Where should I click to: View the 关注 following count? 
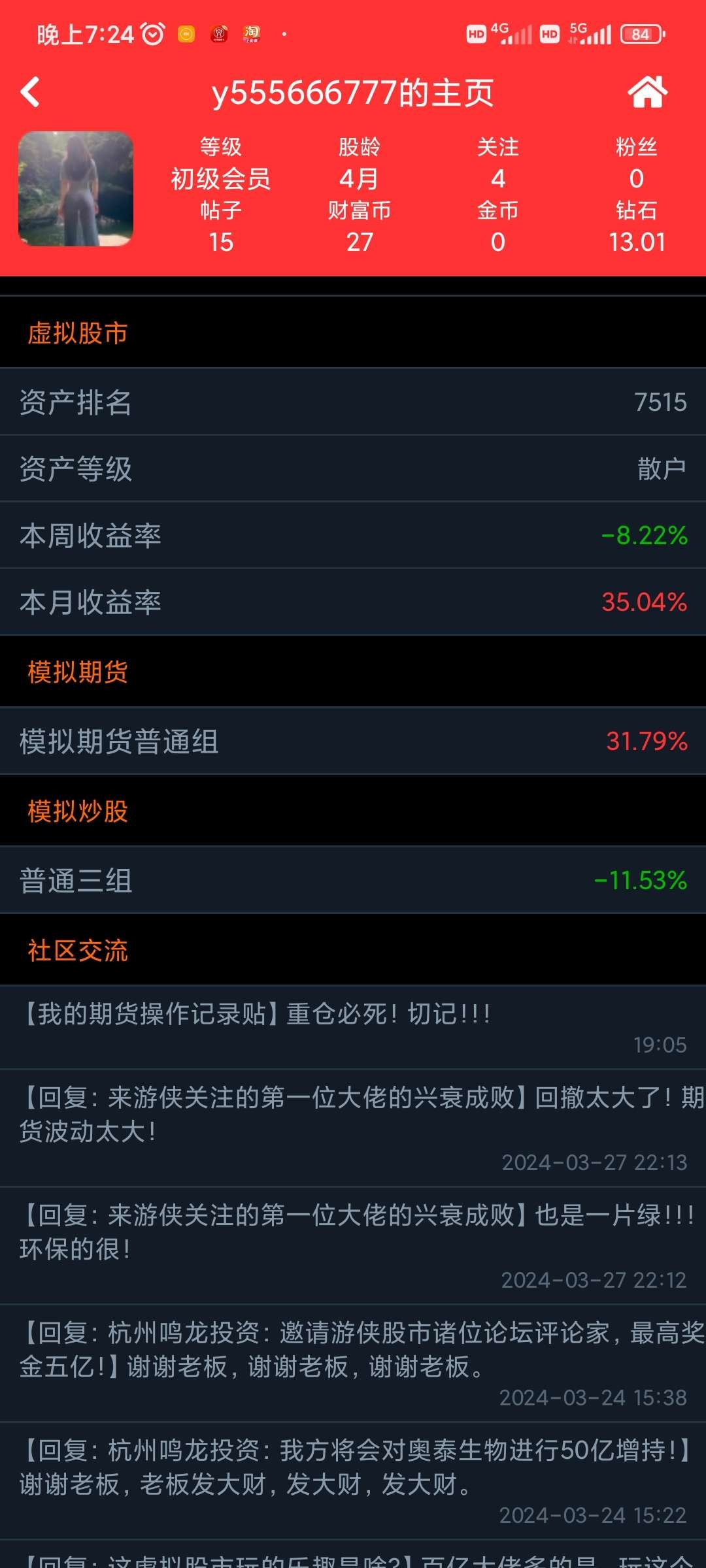coord(498,163)
